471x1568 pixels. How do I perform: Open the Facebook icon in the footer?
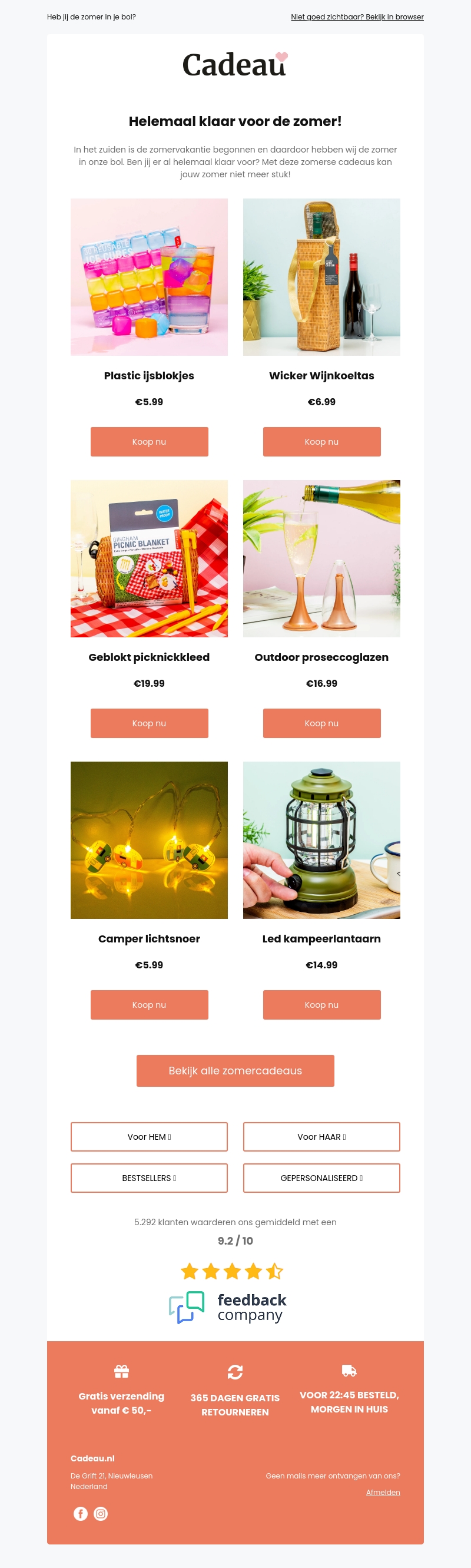(x=80, y=1513)
